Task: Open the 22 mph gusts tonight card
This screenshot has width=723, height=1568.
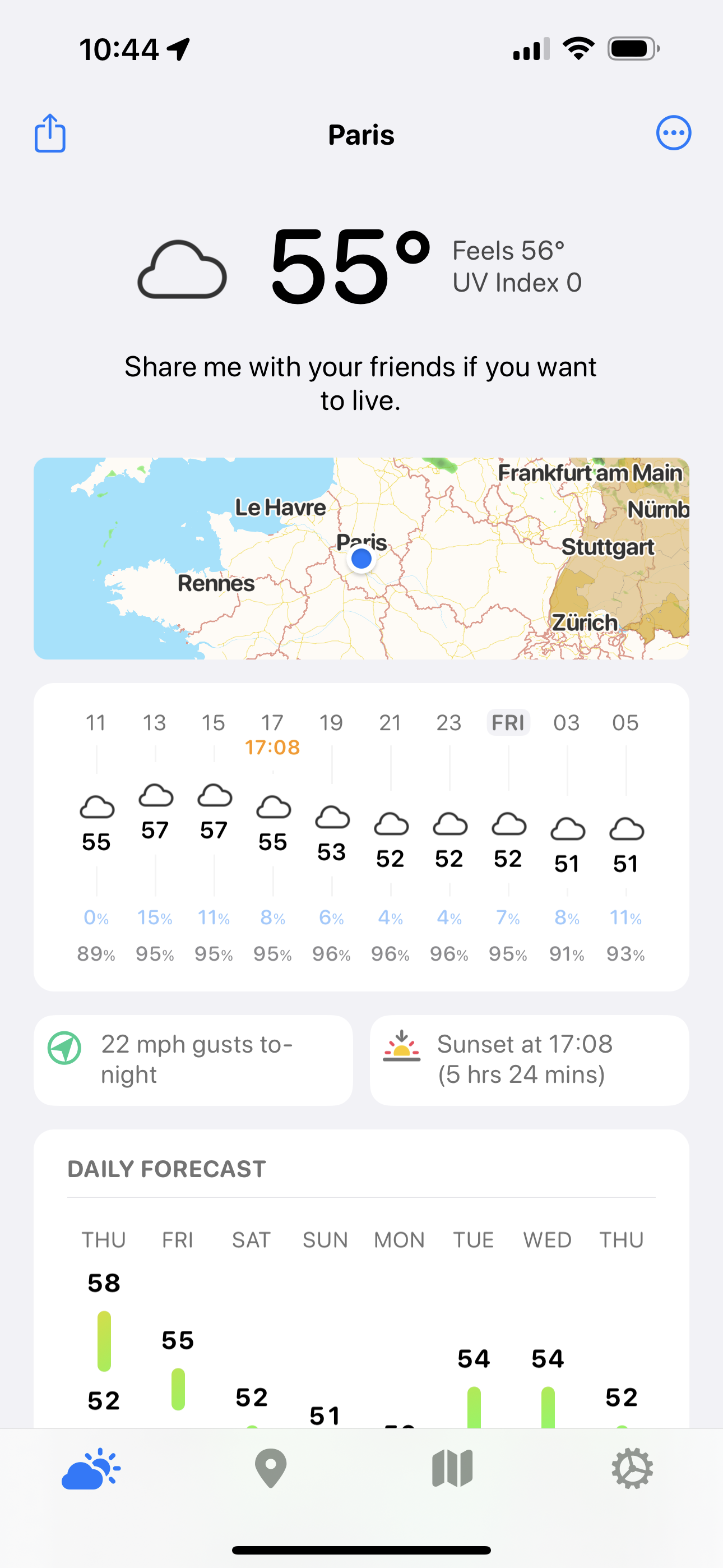Action: (193, 1060)
